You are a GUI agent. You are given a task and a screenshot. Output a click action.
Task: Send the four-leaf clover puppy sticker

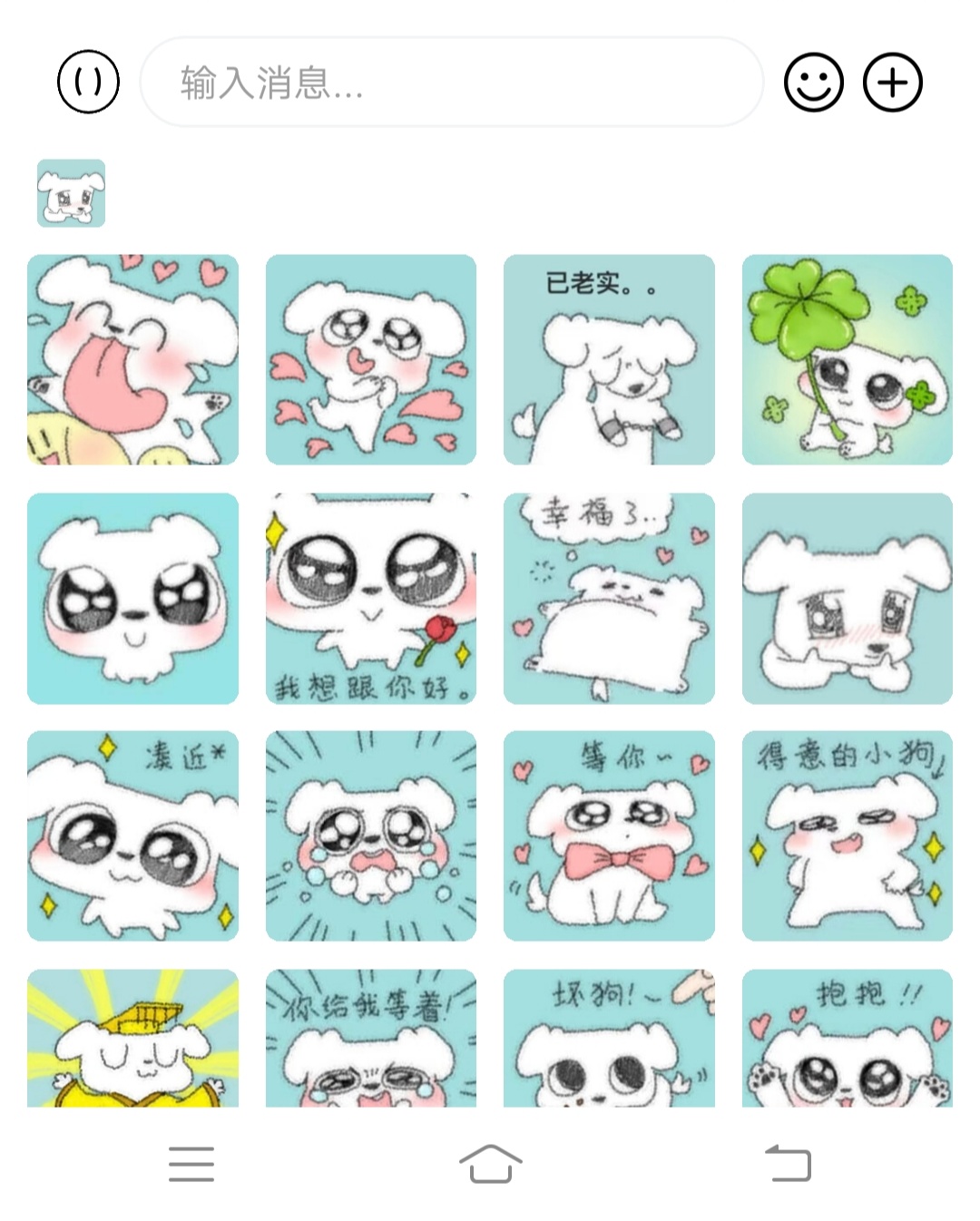click(847, 359)
